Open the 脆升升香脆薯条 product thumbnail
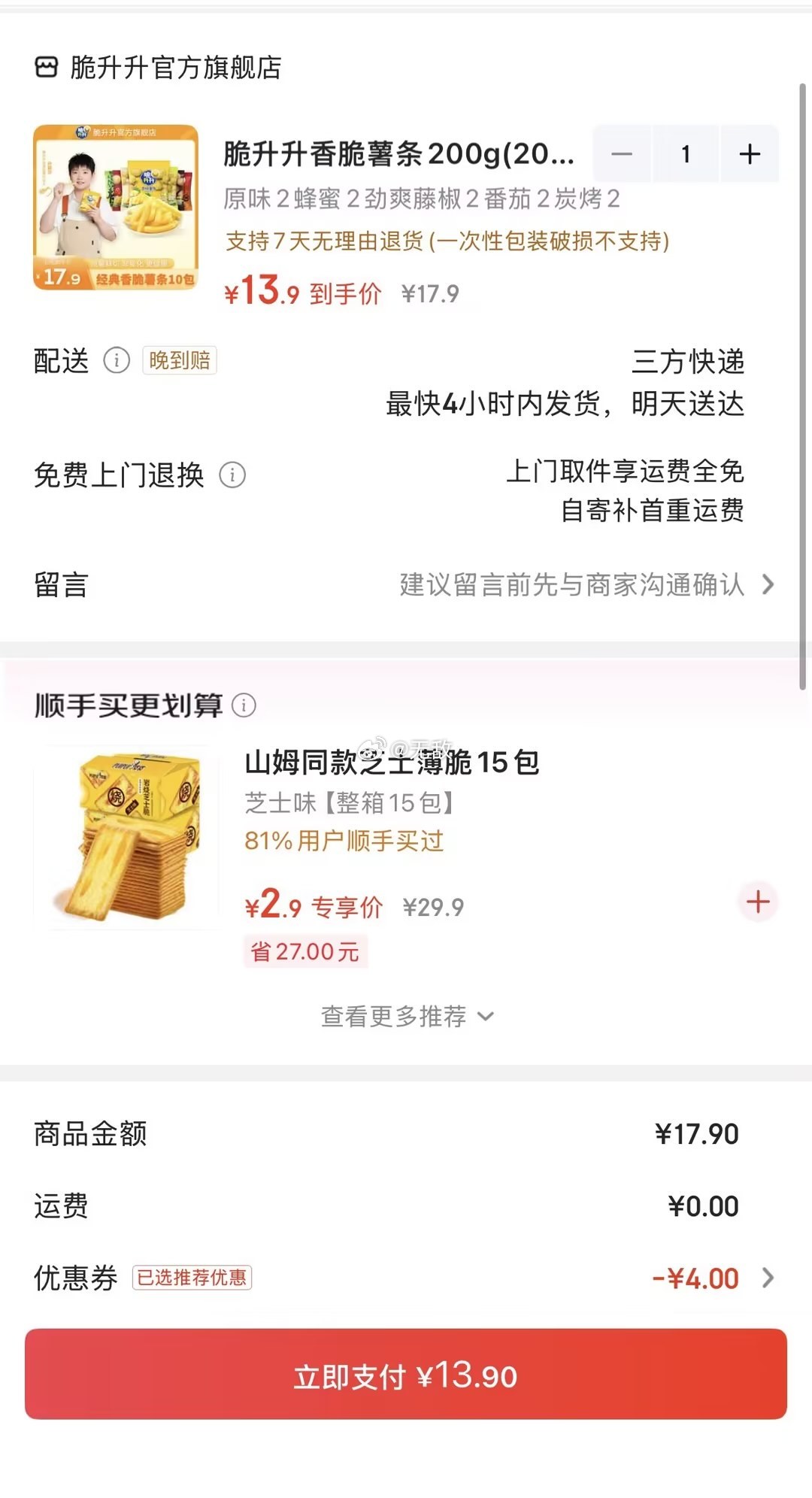The height and width of the screenshot is (1498, 812). tap(116, 207)
